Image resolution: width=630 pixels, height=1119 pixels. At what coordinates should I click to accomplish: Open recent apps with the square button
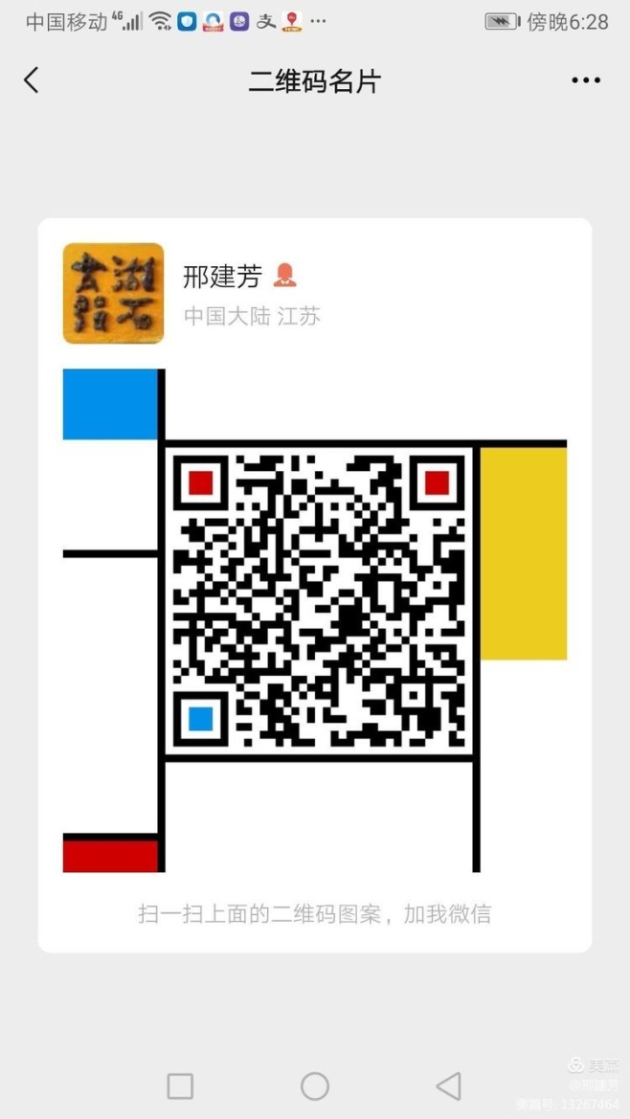[180, 1085]
